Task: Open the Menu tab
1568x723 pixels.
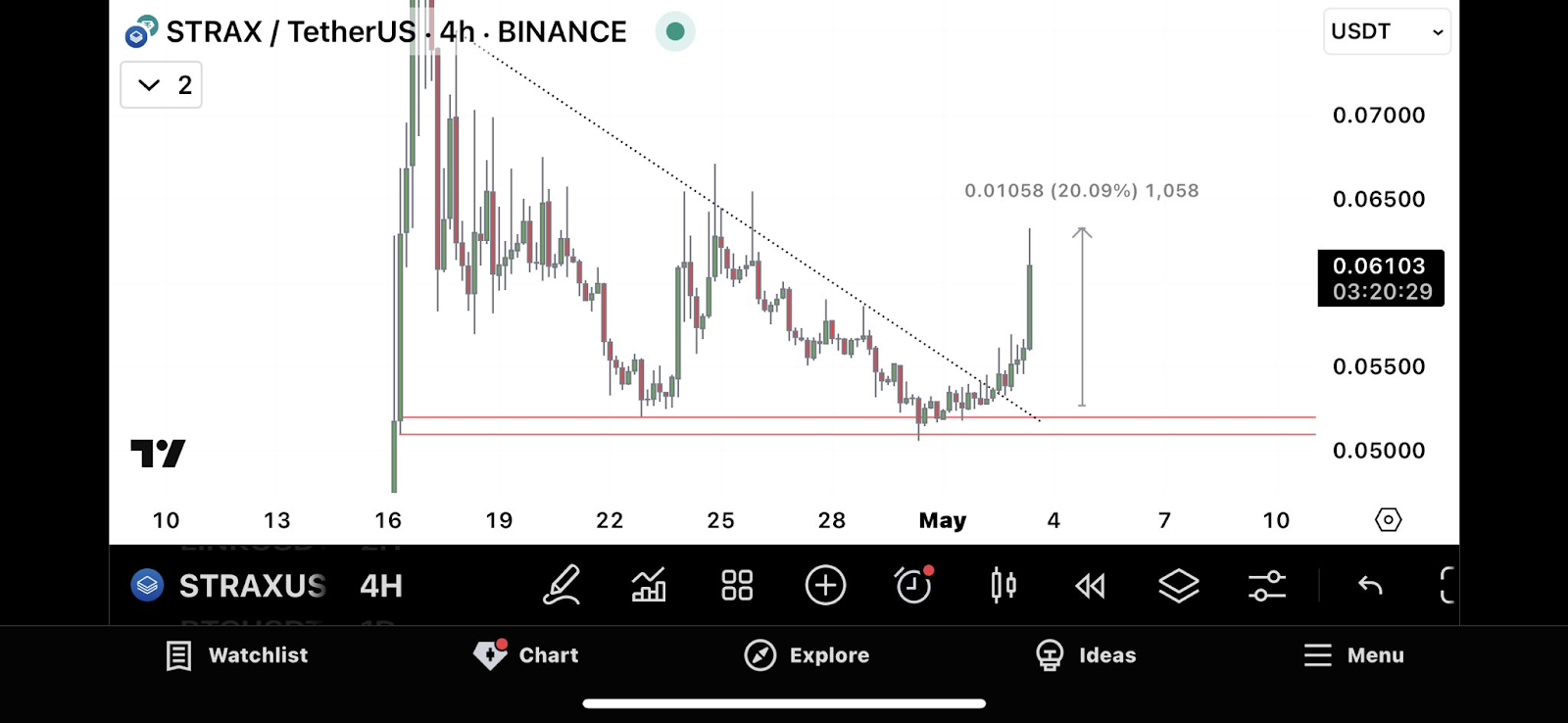Action: [x=1353, y=655]
